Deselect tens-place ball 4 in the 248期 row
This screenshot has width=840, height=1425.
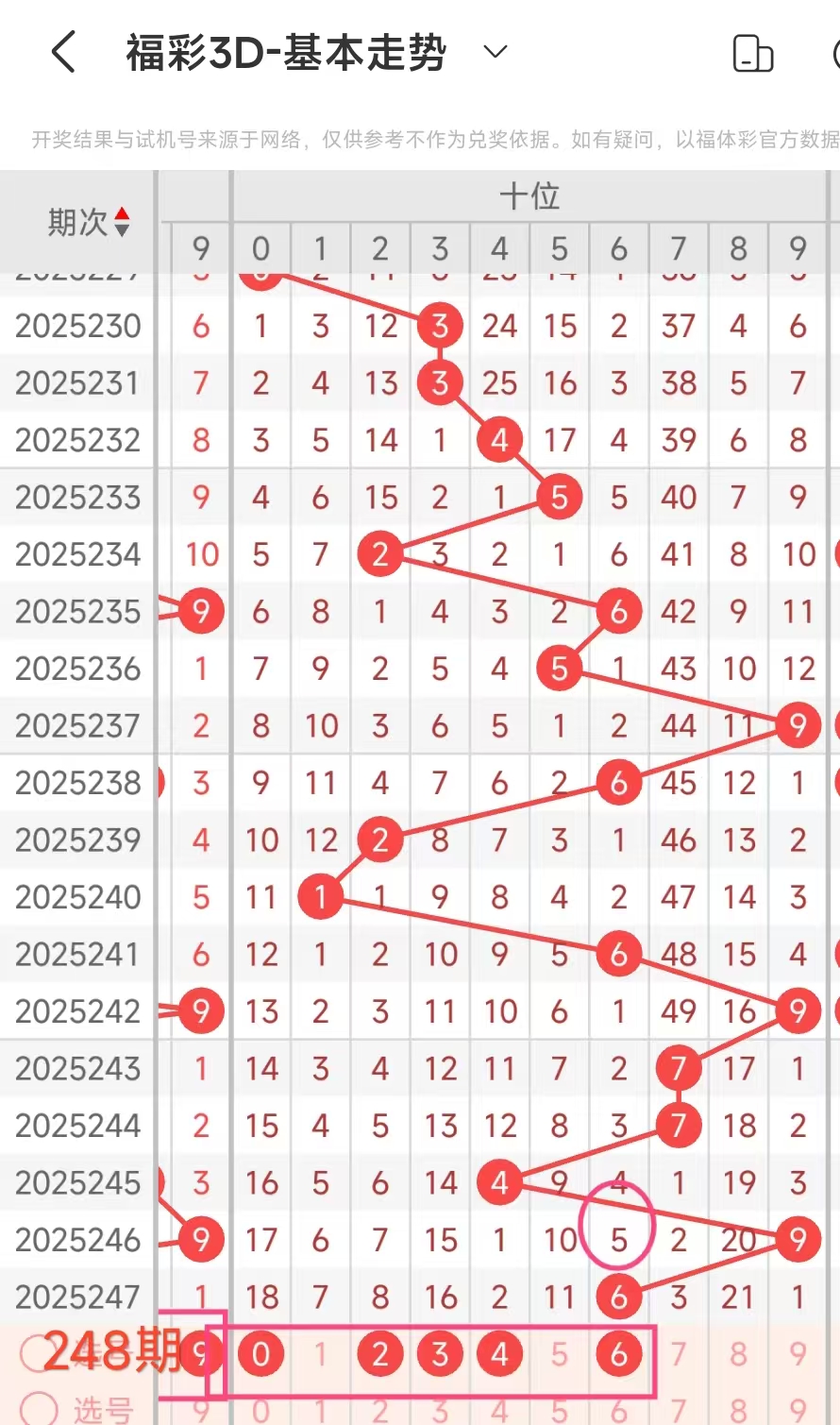pyautogui.click(x=499, y=1354)
